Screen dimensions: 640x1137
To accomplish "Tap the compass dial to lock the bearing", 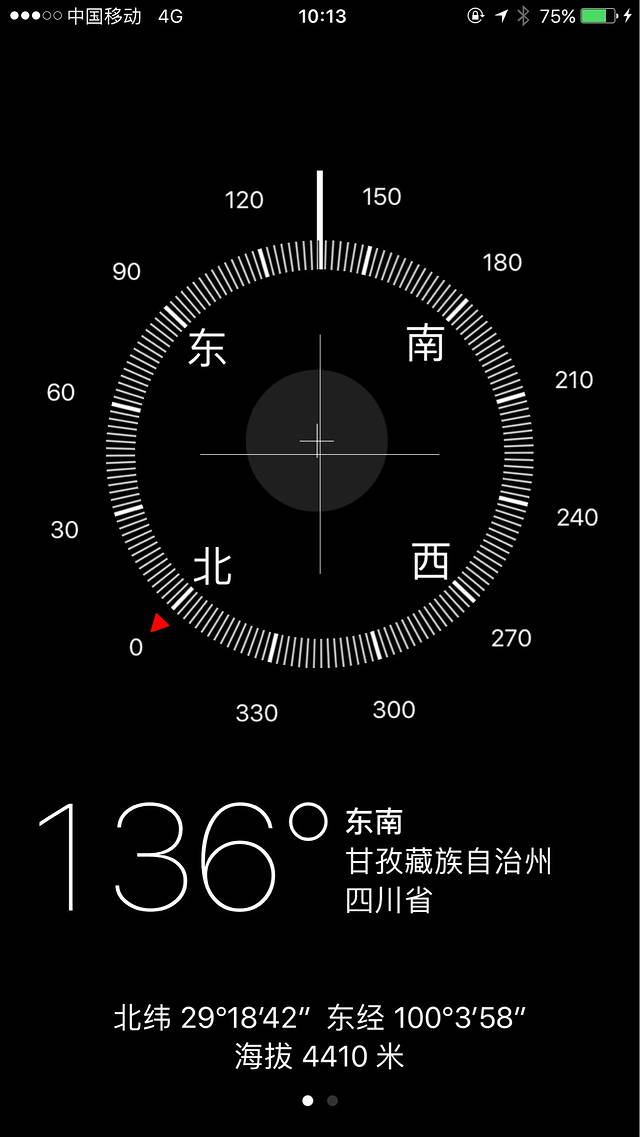I will (319, 453).
